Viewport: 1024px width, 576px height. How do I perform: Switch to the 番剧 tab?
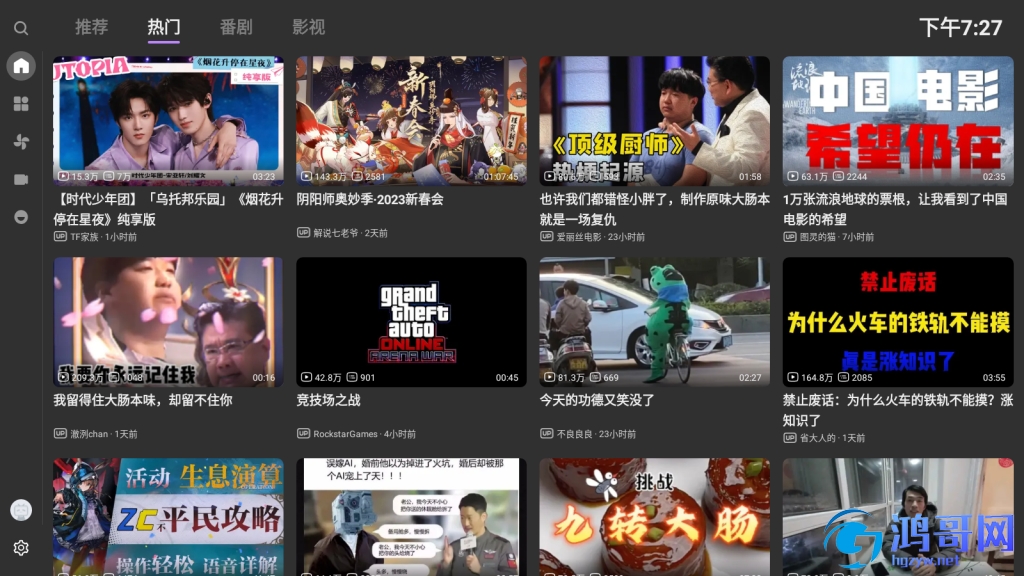coord(236,27)
